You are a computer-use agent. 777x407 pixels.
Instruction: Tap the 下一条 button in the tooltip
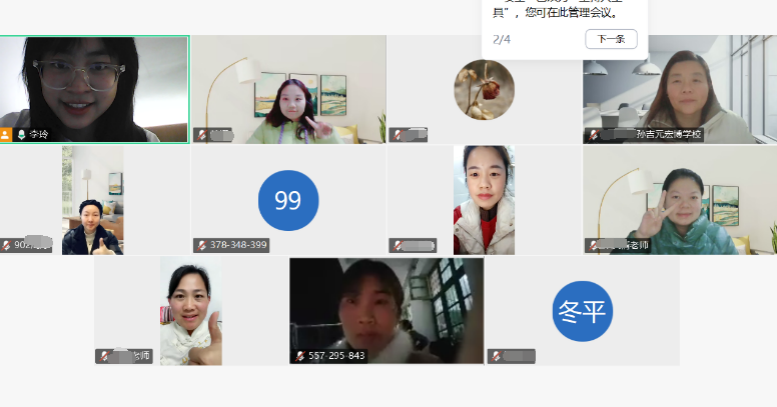tap(611, 39)
